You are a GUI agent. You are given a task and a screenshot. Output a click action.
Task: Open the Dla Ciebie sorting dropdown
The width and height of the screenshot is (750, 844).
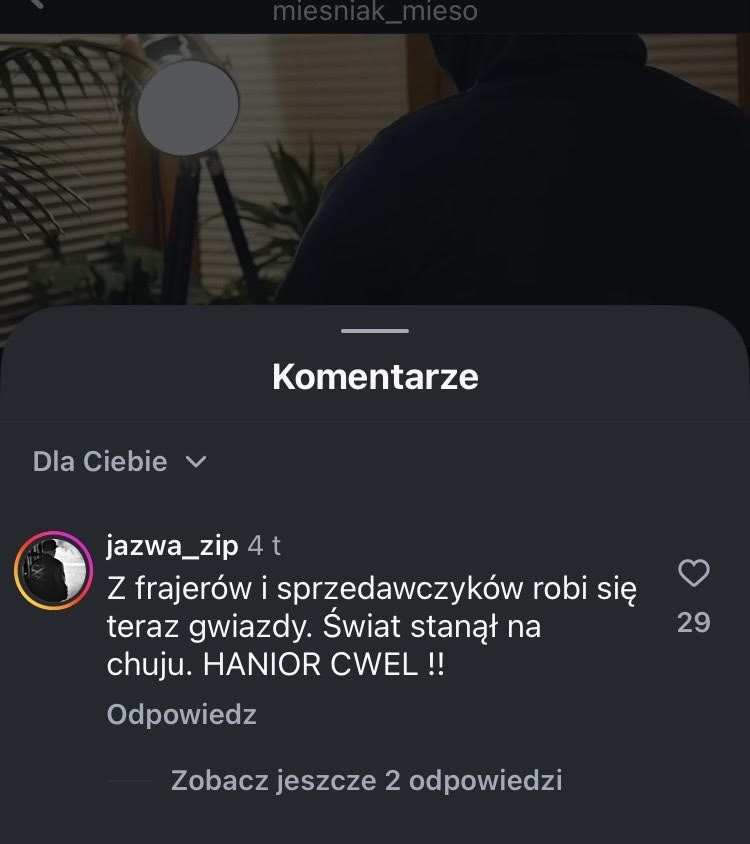(x=119, y=461)
